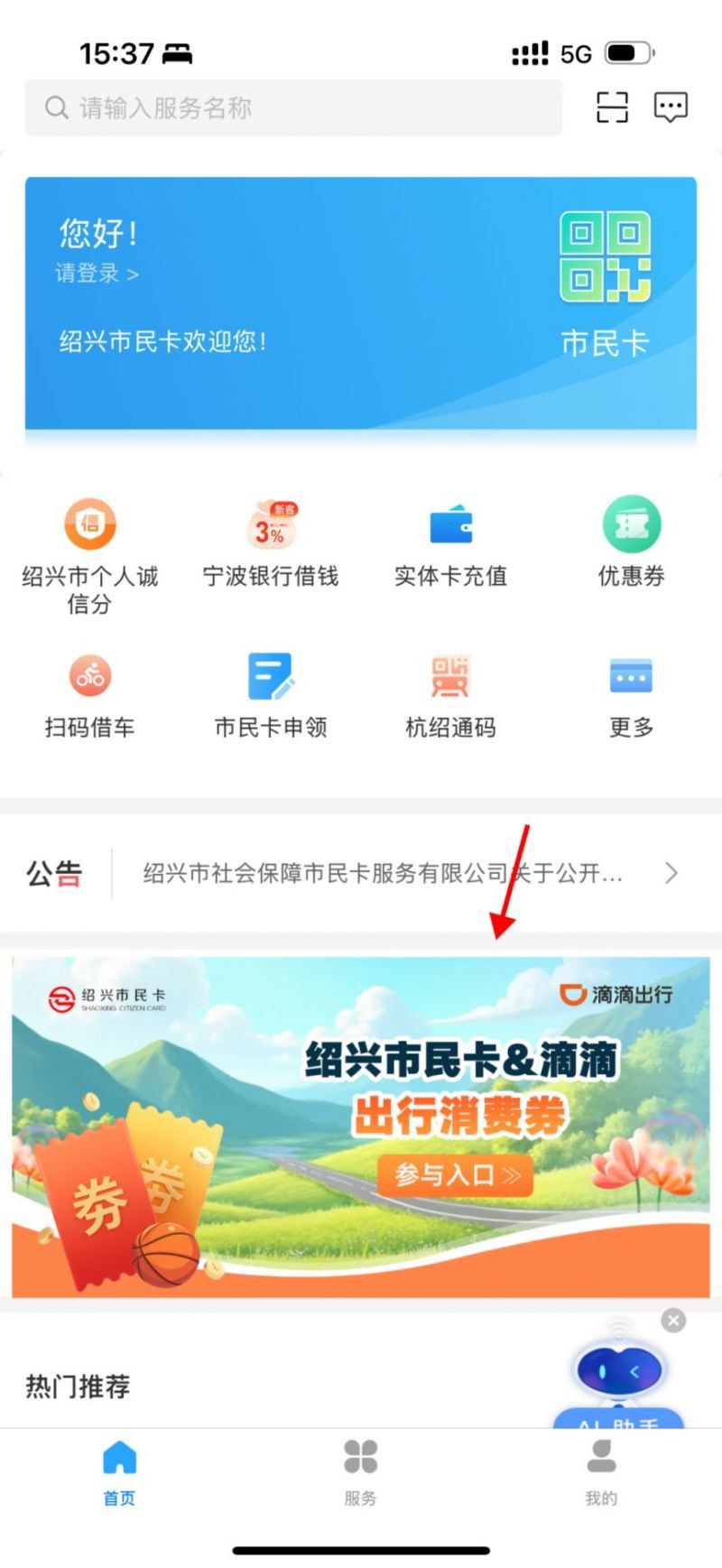The image size is (722, 1568).
Task: Switch to the 服务 tab
Action: tap(360, 1472)
